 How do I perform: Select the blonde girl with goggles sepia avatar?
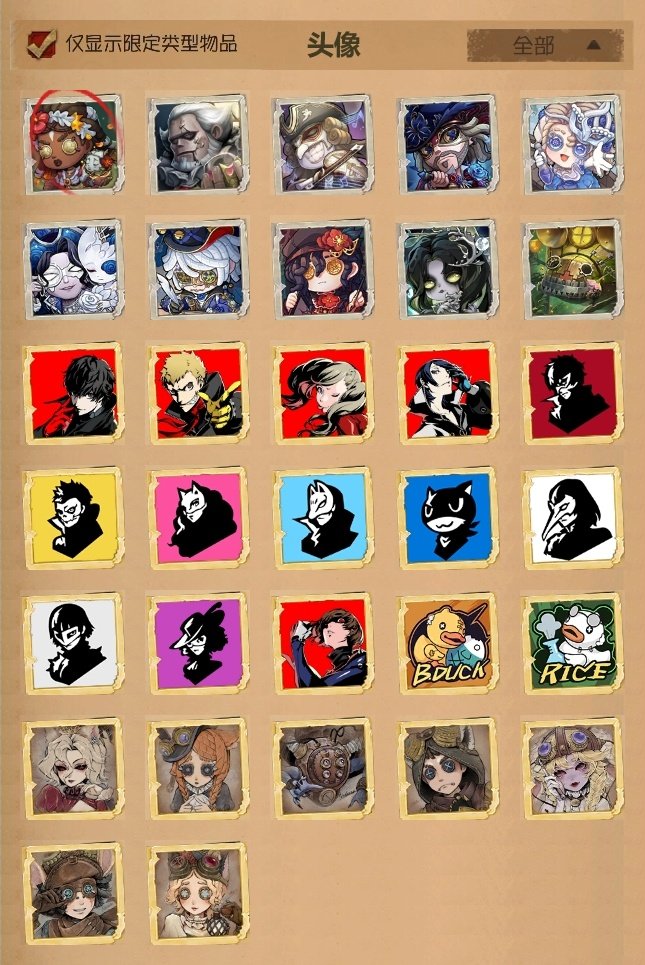tap(197, 893)
